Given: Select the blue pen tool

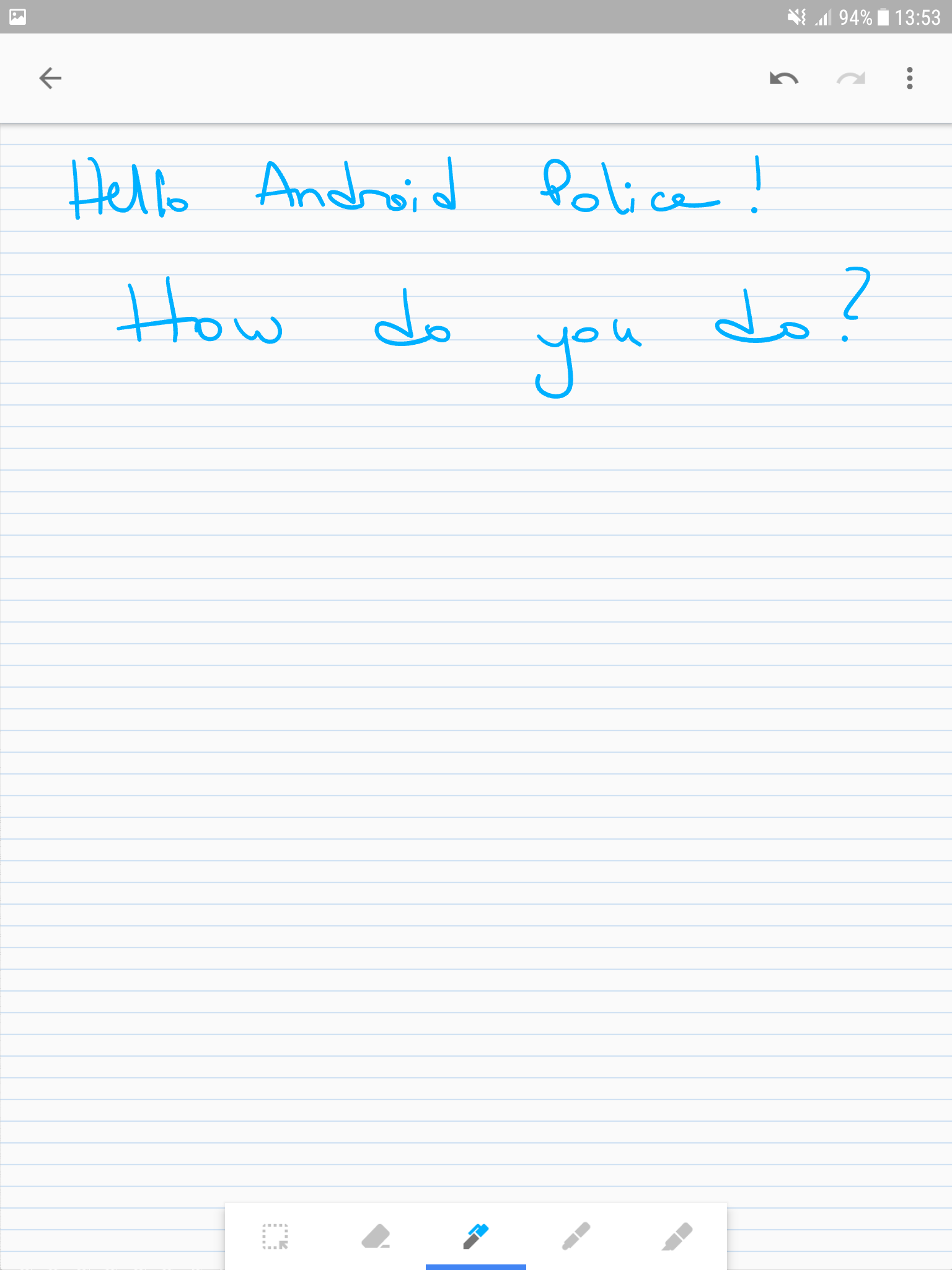Looking at the screenshot, I should point(476,1237).
